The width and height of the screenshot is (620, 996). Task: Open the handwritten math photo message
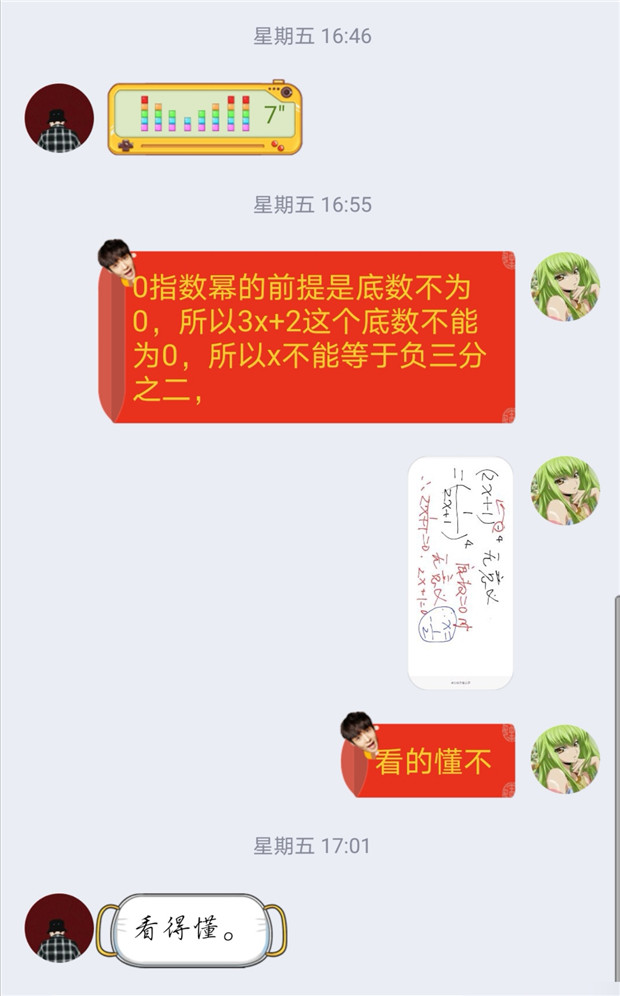pyautogui.click(x=460, y=573)
